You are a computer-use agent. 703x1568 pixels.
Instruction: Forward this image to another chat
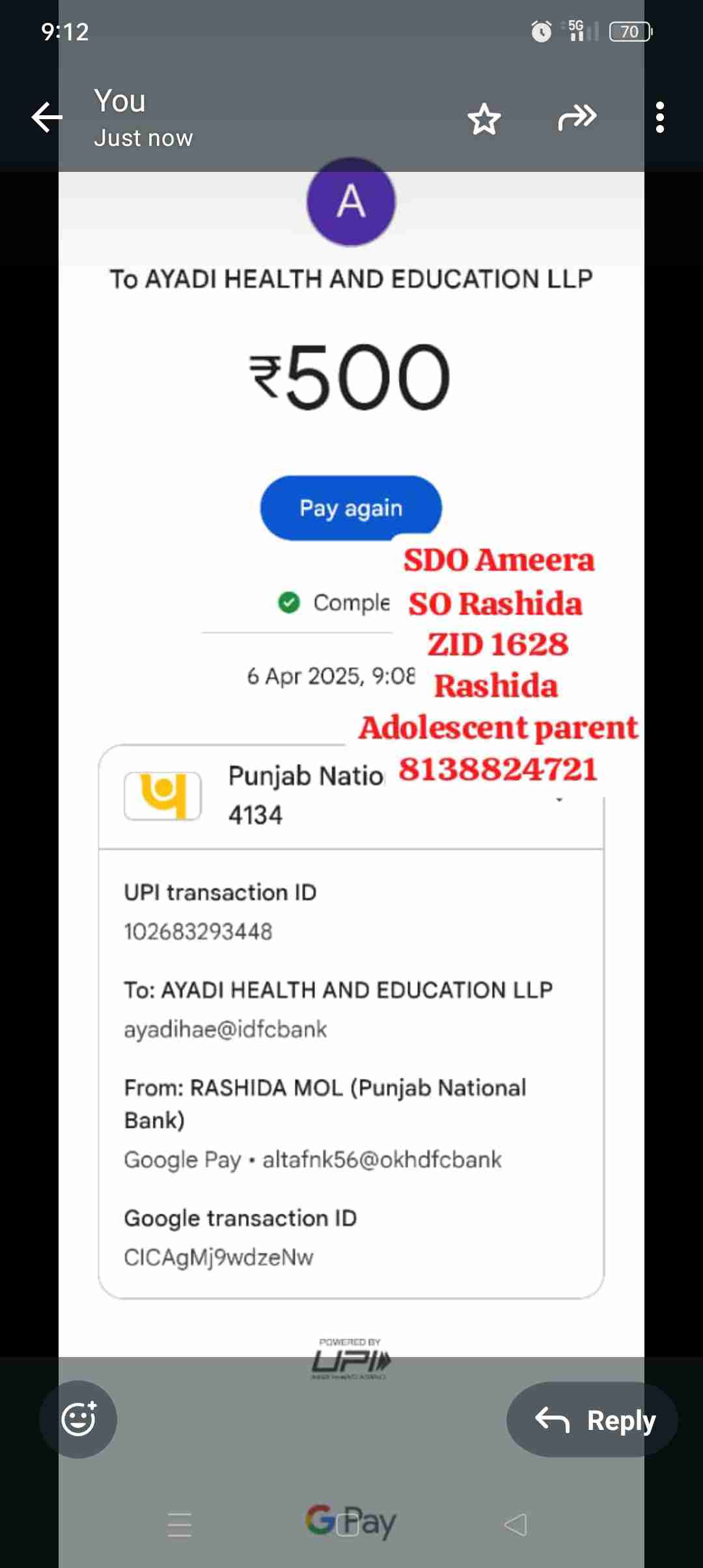[577, 118]
